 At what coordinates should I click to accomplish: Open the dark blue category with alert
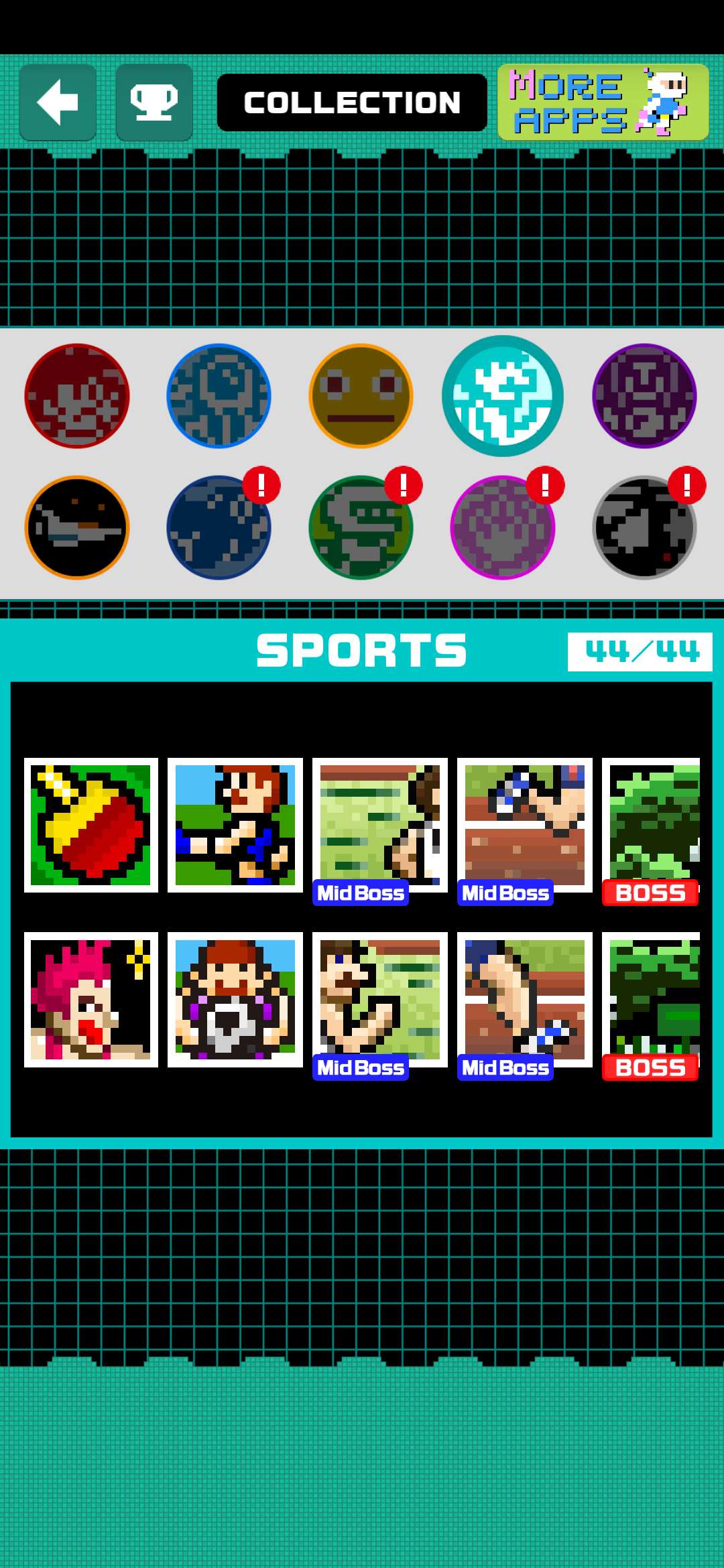pos(219,527)
